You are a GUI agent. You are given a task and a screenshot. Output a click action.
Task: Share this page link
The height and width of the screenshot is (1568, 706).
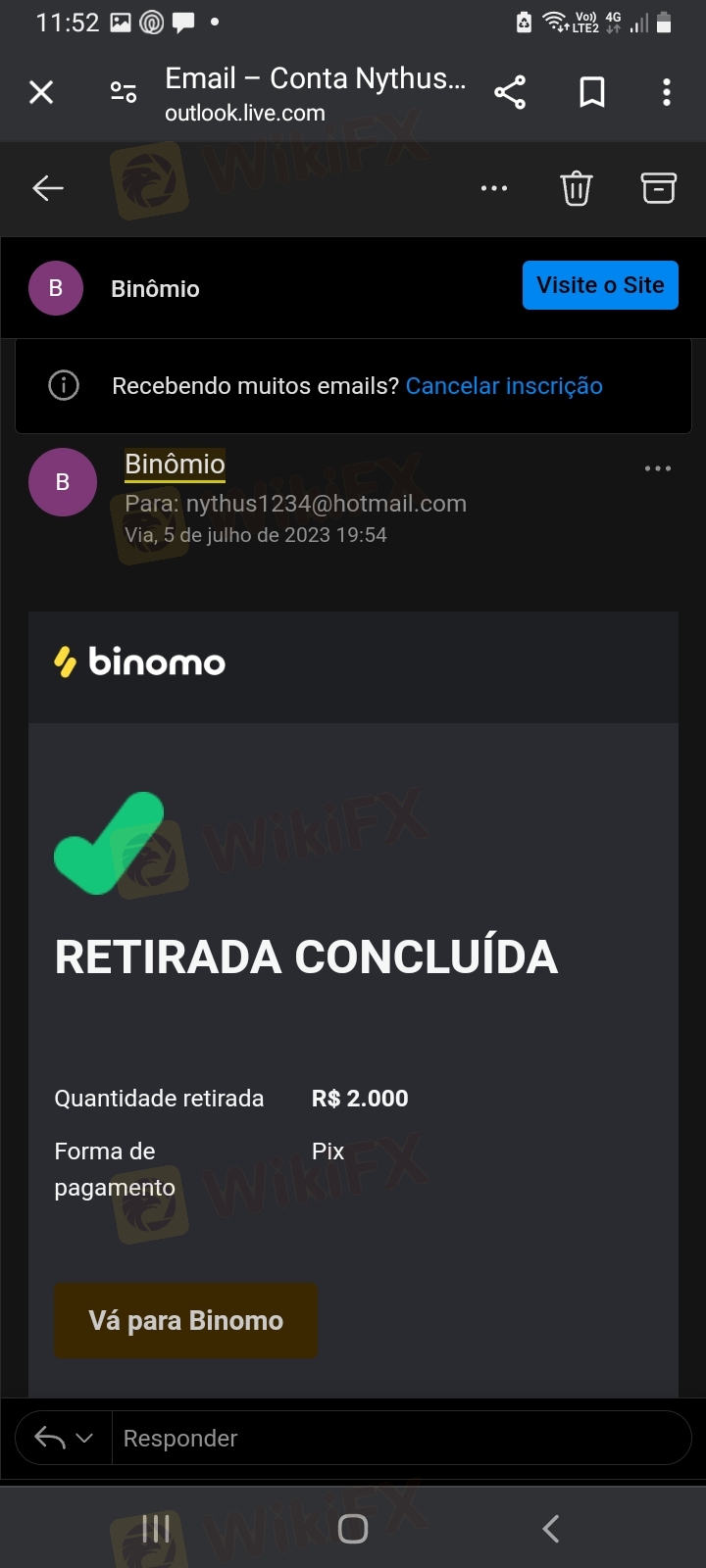pyautogui.click(x=510, y=92)
